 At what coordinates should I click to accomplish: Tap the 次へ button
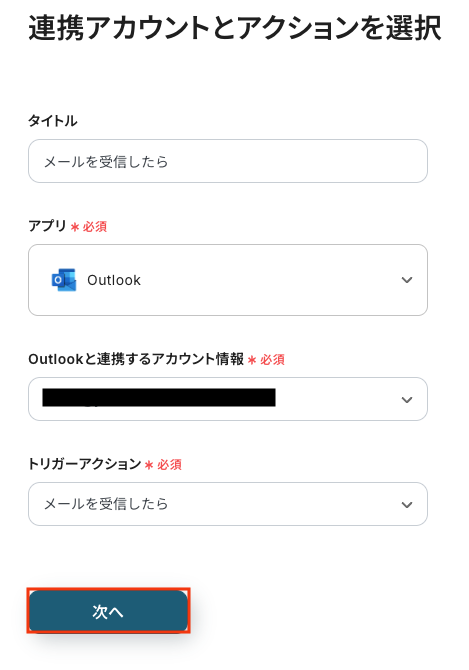point(108,611)
